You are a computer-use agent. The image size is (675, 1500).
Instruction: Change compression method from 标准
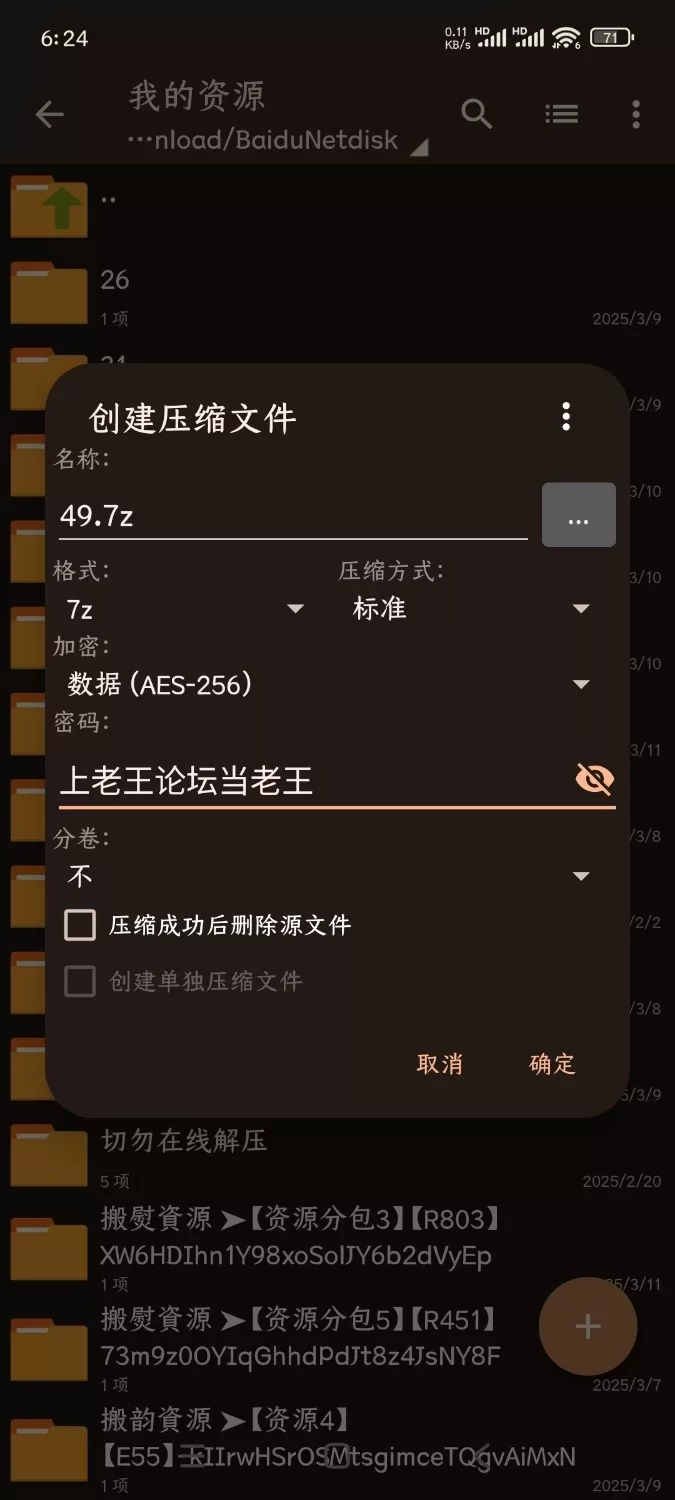click(470, 609)
